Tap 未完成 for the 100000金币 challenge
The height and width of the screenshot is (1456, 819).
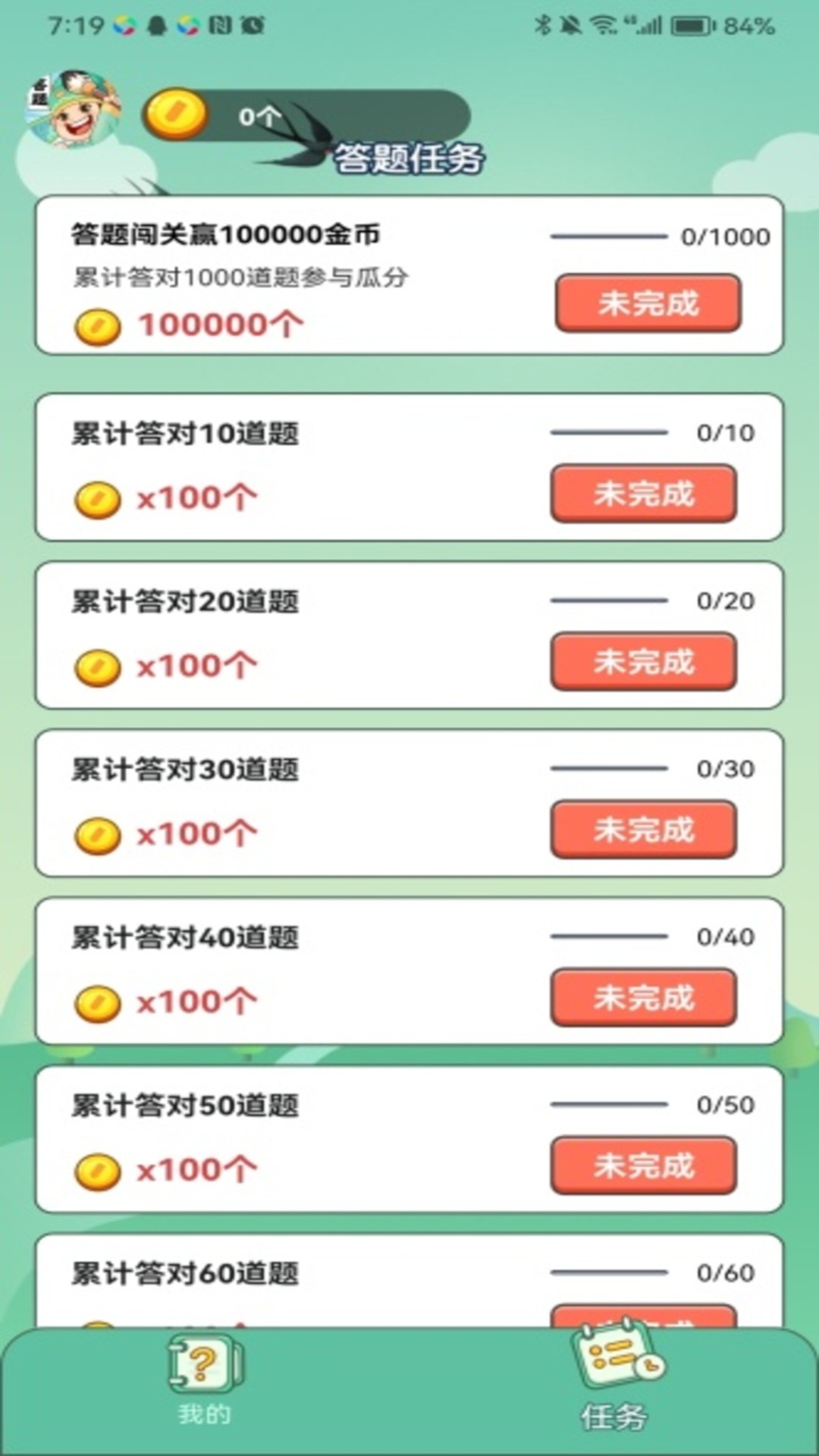pyautogui.click(x=648, y=303)
